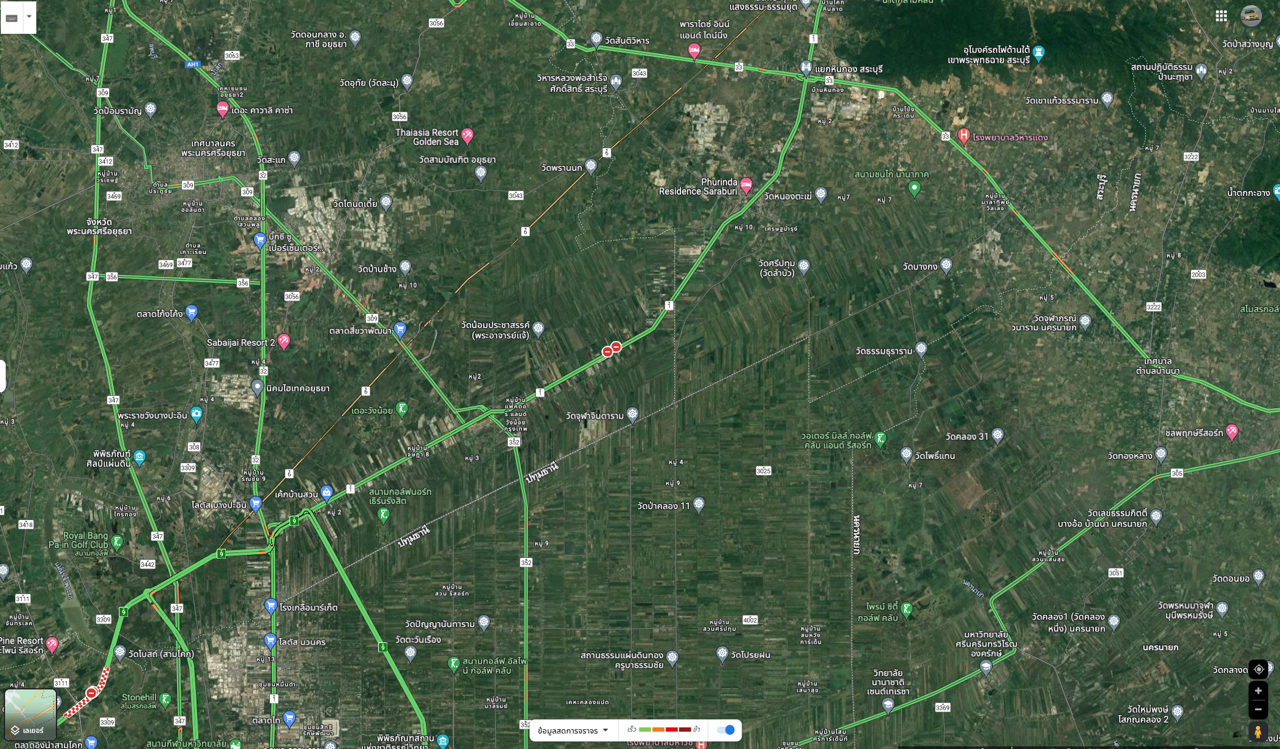Switch map type via the layers thumbnail
This screenshot has width=1280, height=749.
point(30,714)
